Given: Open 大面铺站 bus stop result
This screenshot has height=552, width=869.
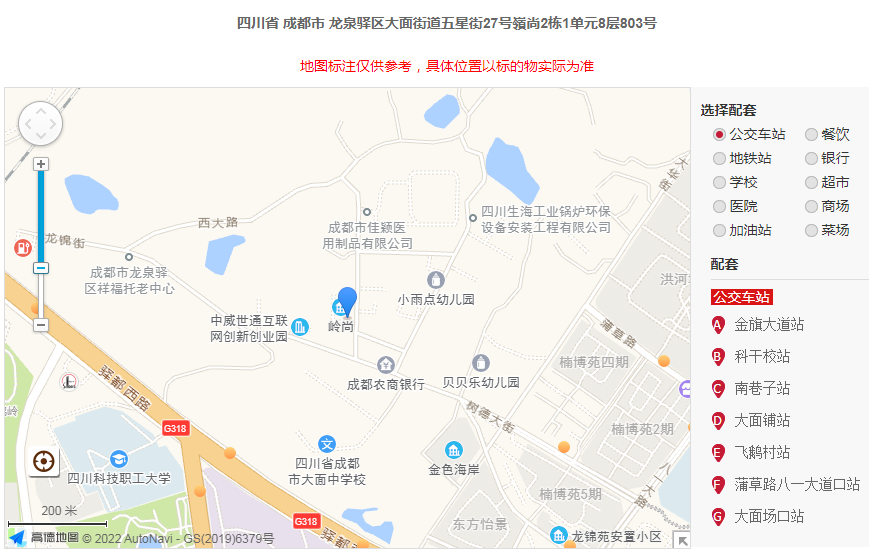Looking at the screenshot, I should (x=761, y=420).
